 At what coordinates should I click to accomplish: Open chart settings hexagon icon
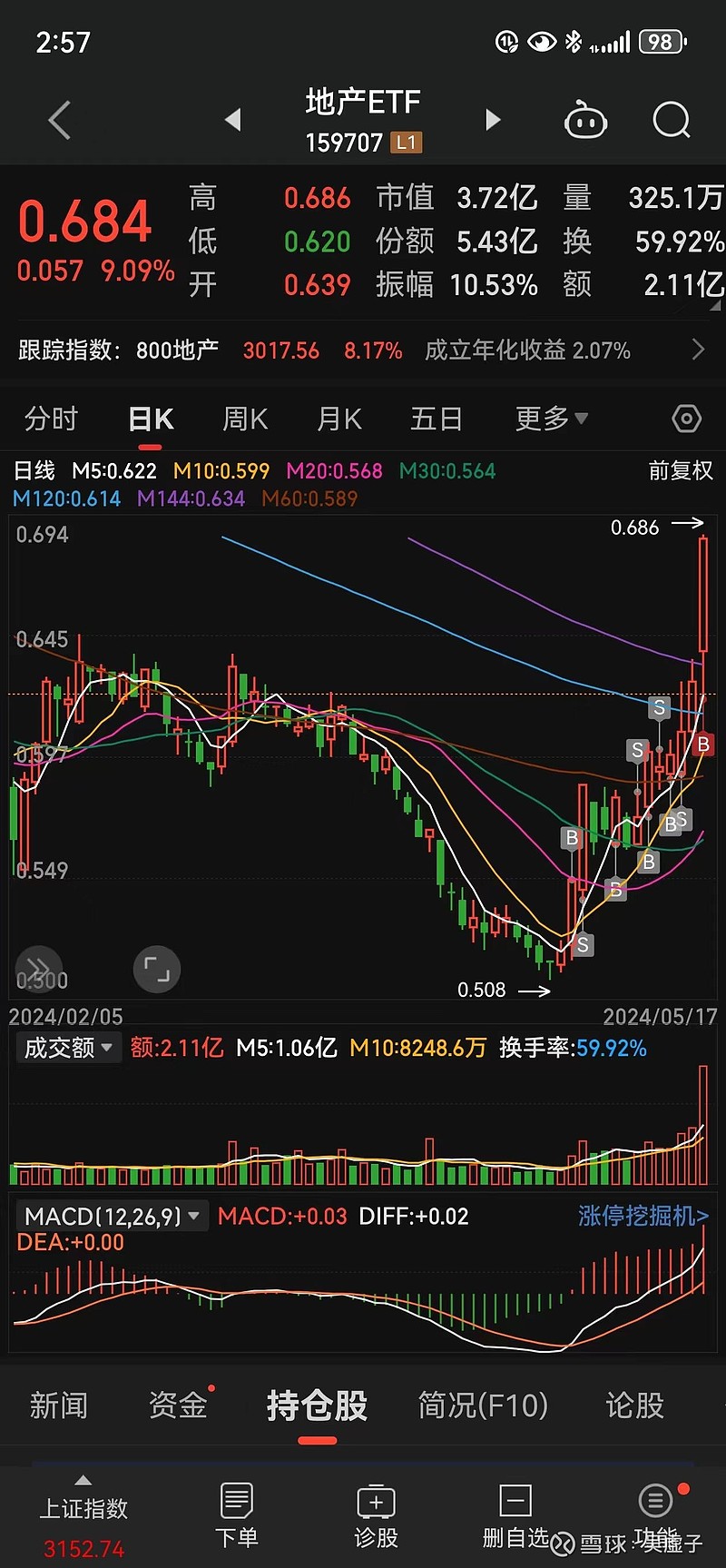[687, 419]
